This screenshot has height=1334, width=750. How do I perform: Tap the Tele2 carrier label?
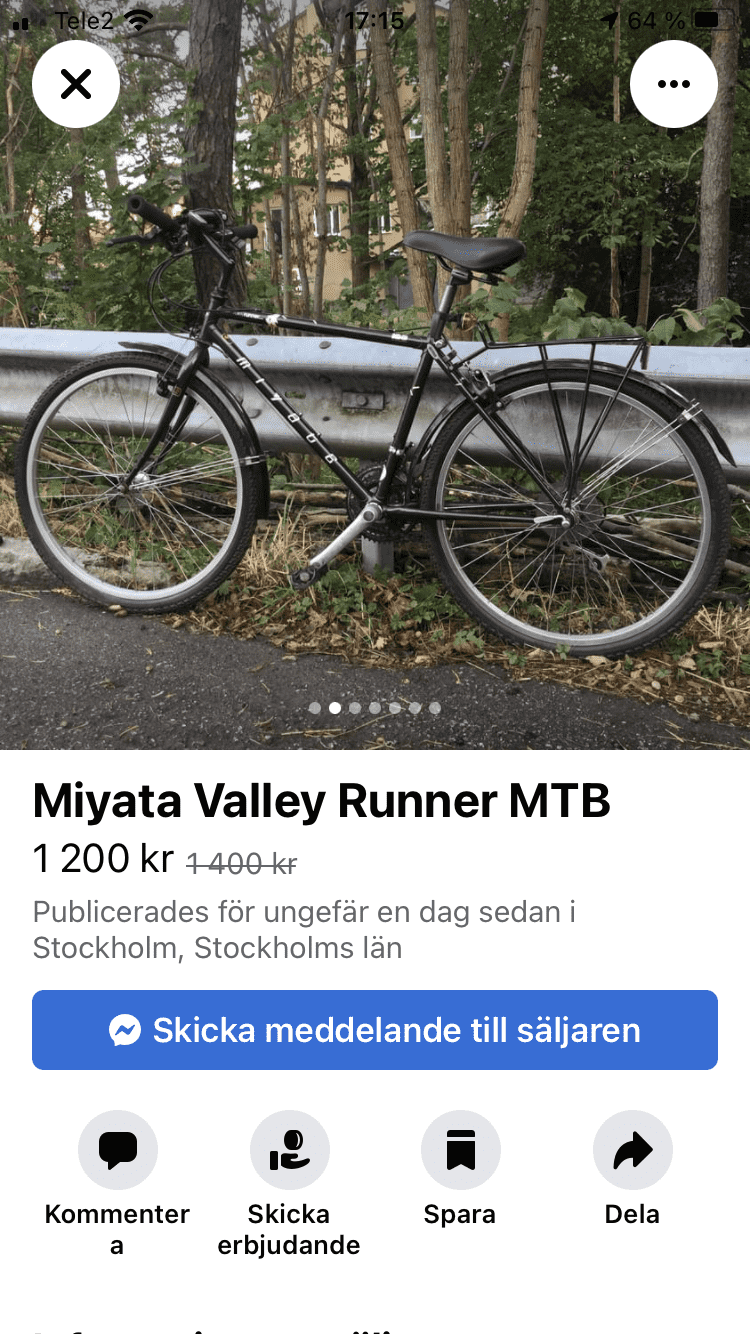[83, 18]
